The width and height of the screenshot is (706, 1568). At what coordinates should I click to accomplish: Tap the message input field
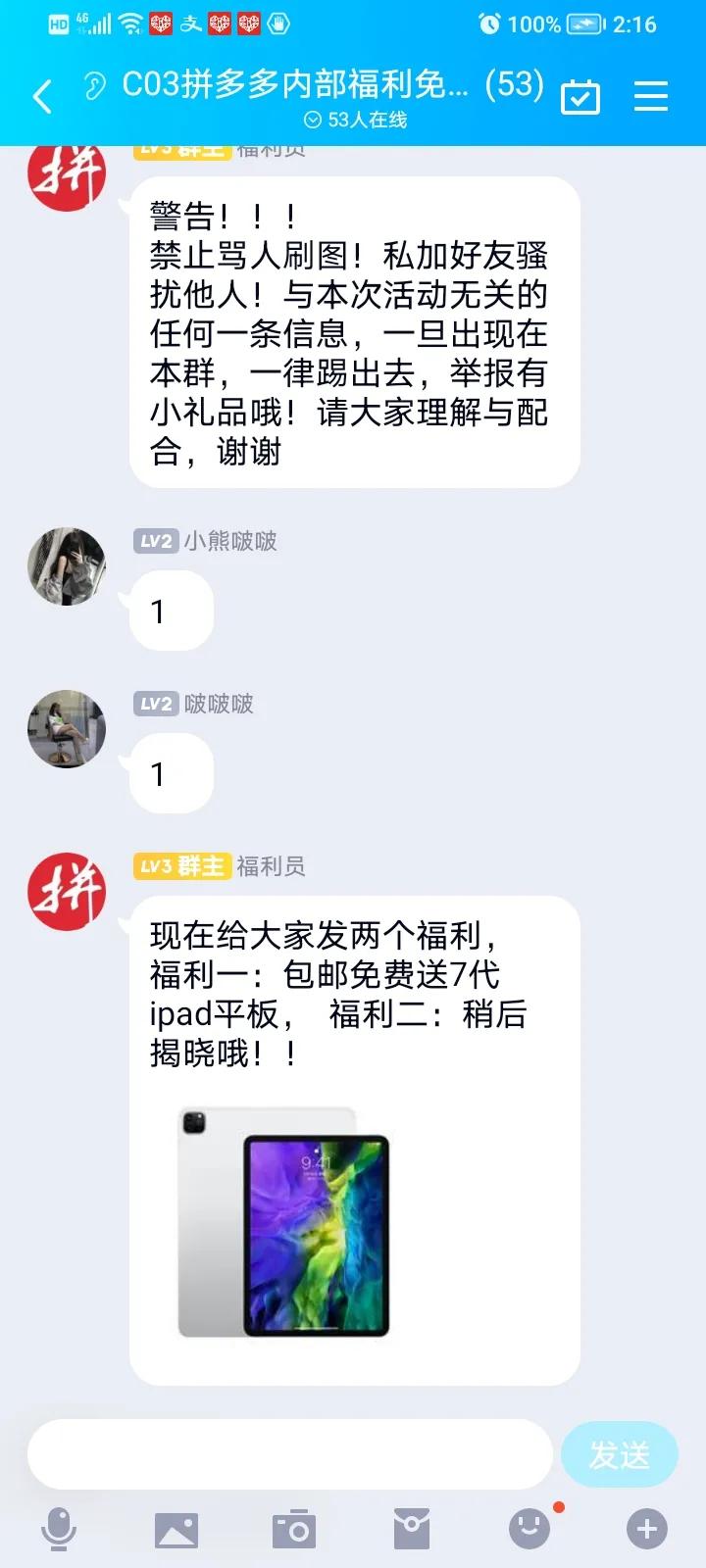(289, 1454)
